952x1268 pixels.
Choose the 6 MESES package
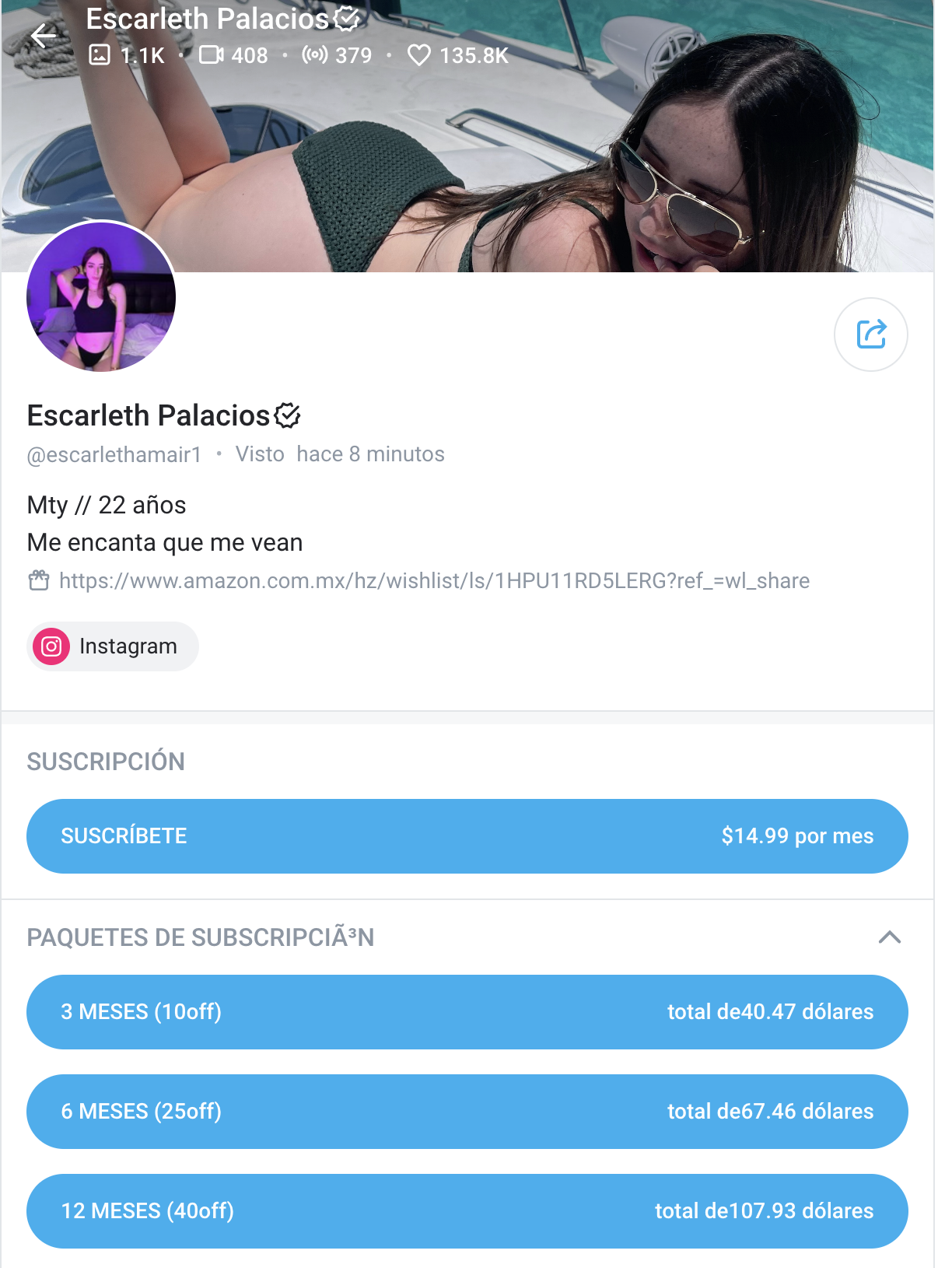[x=467, y=1112]
